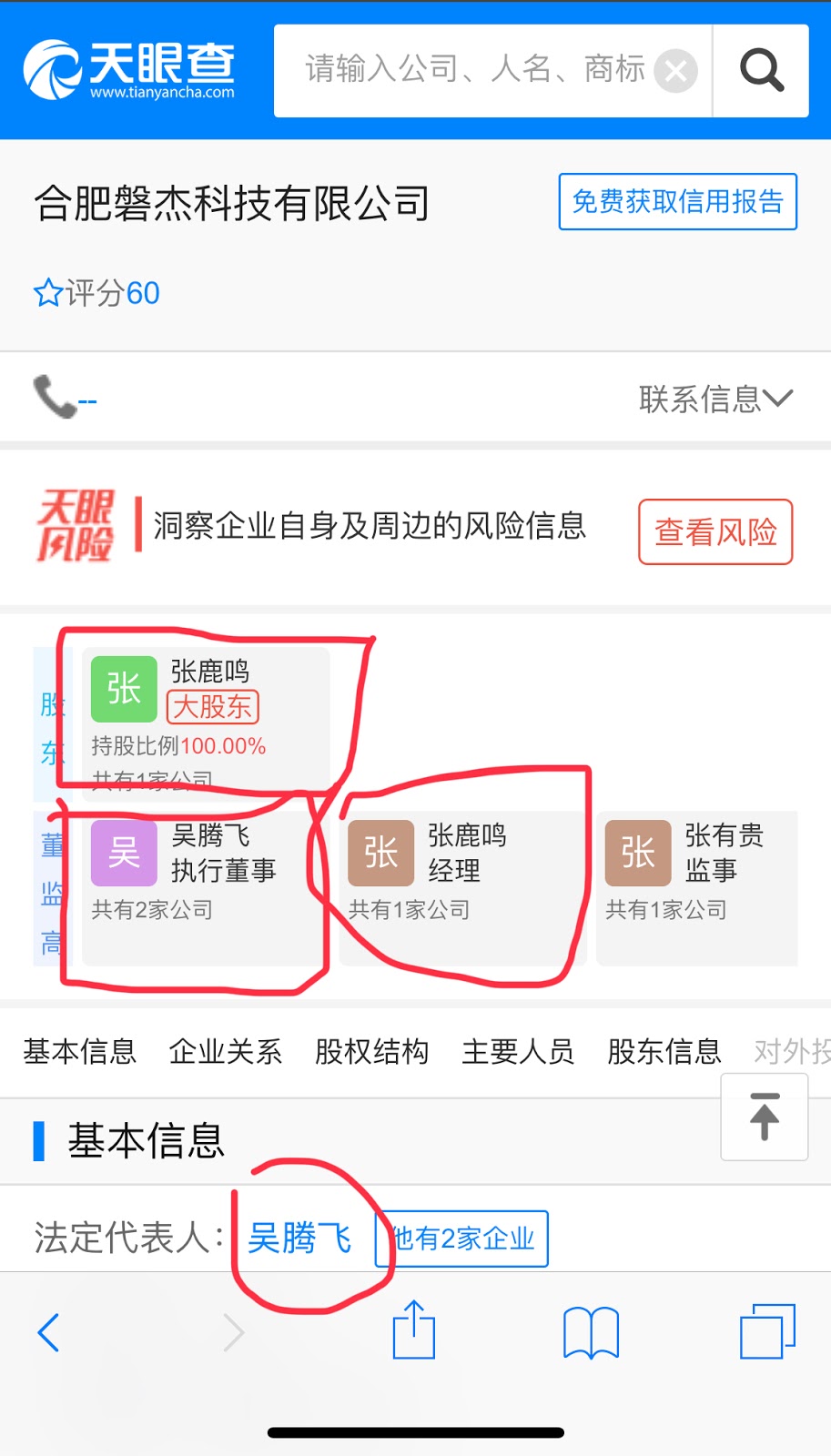Viewport: 831px width, 1456px height.
Task: Tap the search magnifier icon
Action: (761, 71)
